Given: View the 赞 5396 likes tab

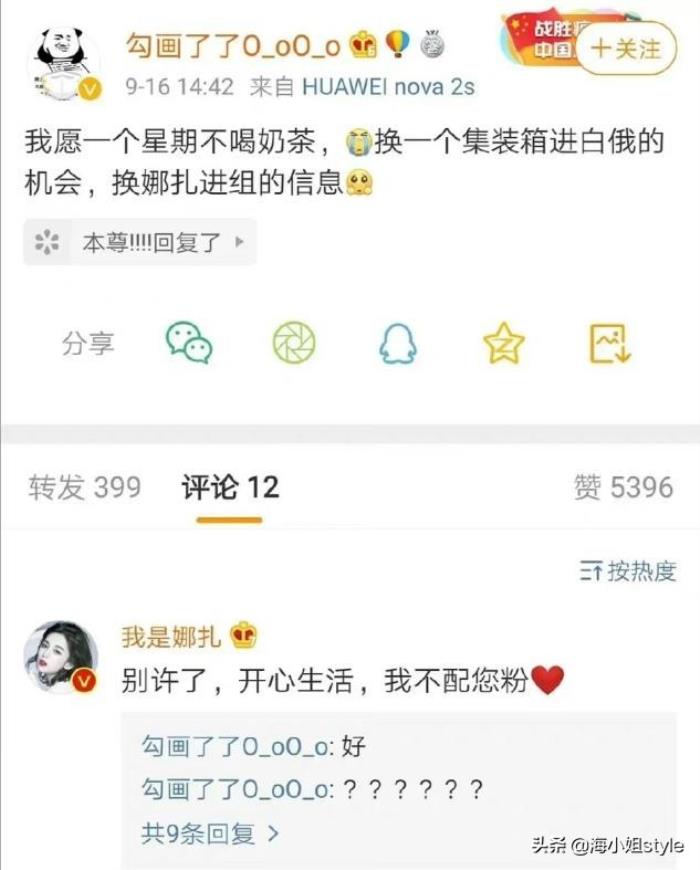Looking at the screenshot, I should click(x=623, y=487).
